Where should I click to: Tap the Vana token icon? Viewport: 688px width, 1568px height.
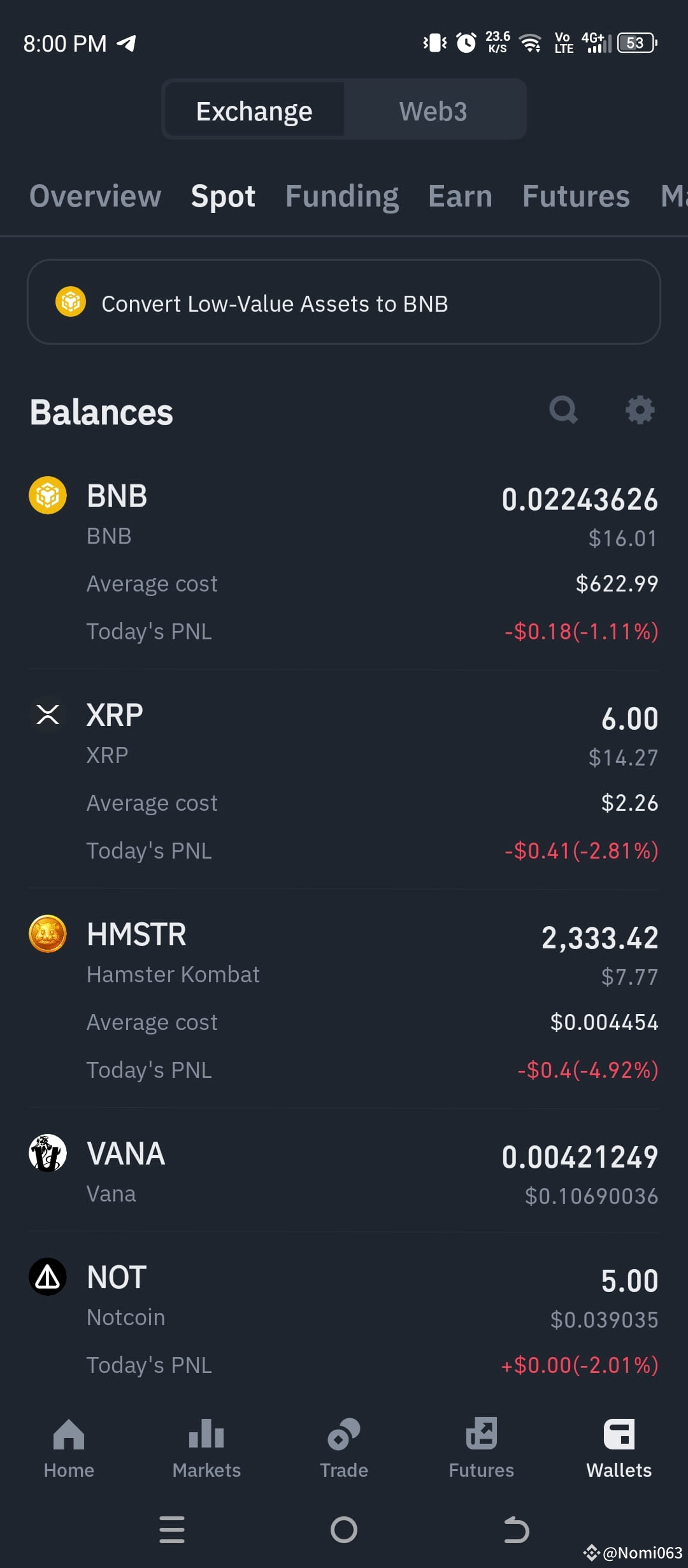click(48, 1152)
